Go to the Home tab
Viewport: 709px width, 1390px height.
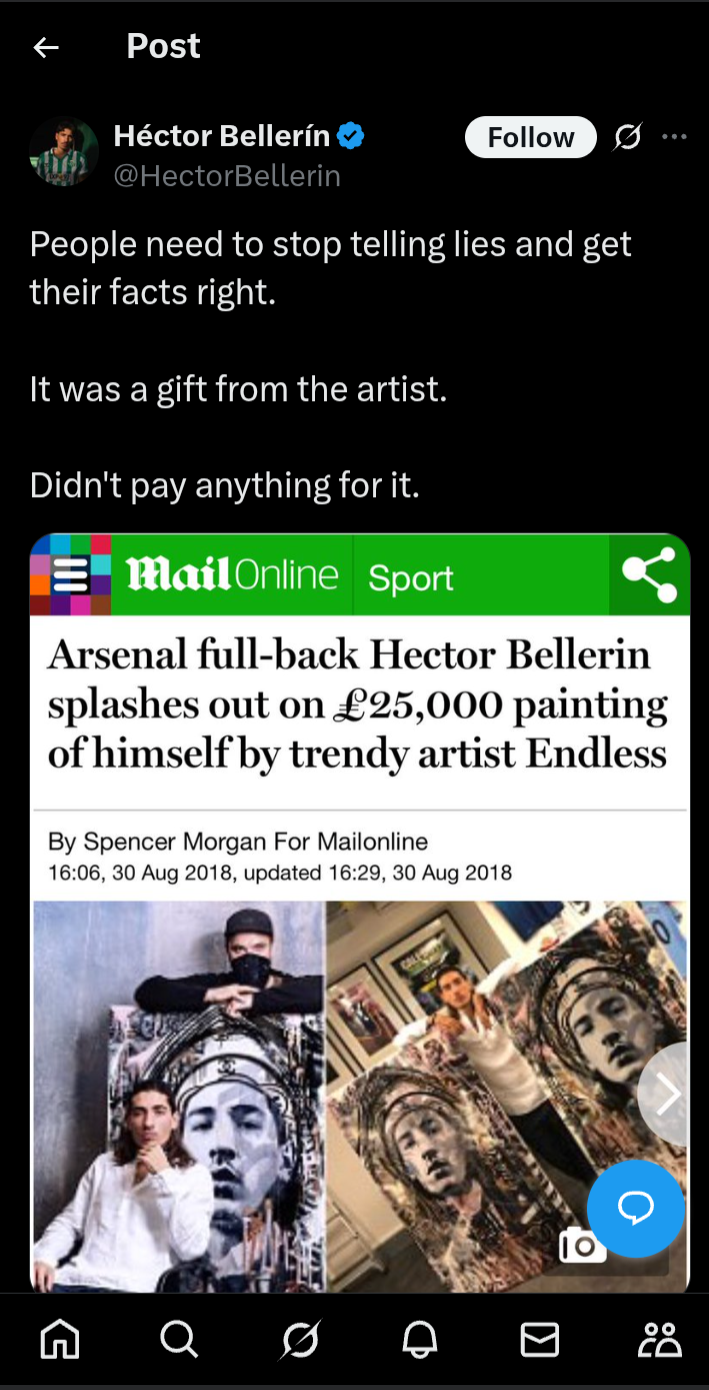59,1338
